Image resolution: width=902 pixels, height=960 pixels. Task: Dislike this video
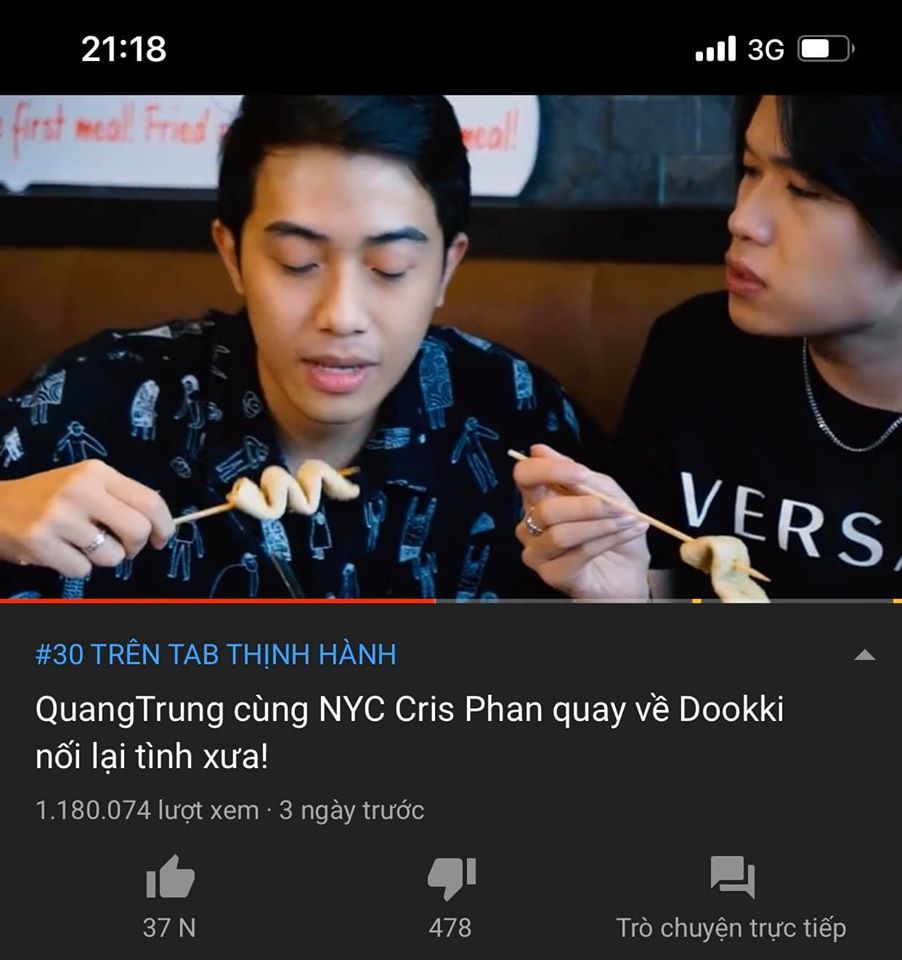(x=451, y=880)
